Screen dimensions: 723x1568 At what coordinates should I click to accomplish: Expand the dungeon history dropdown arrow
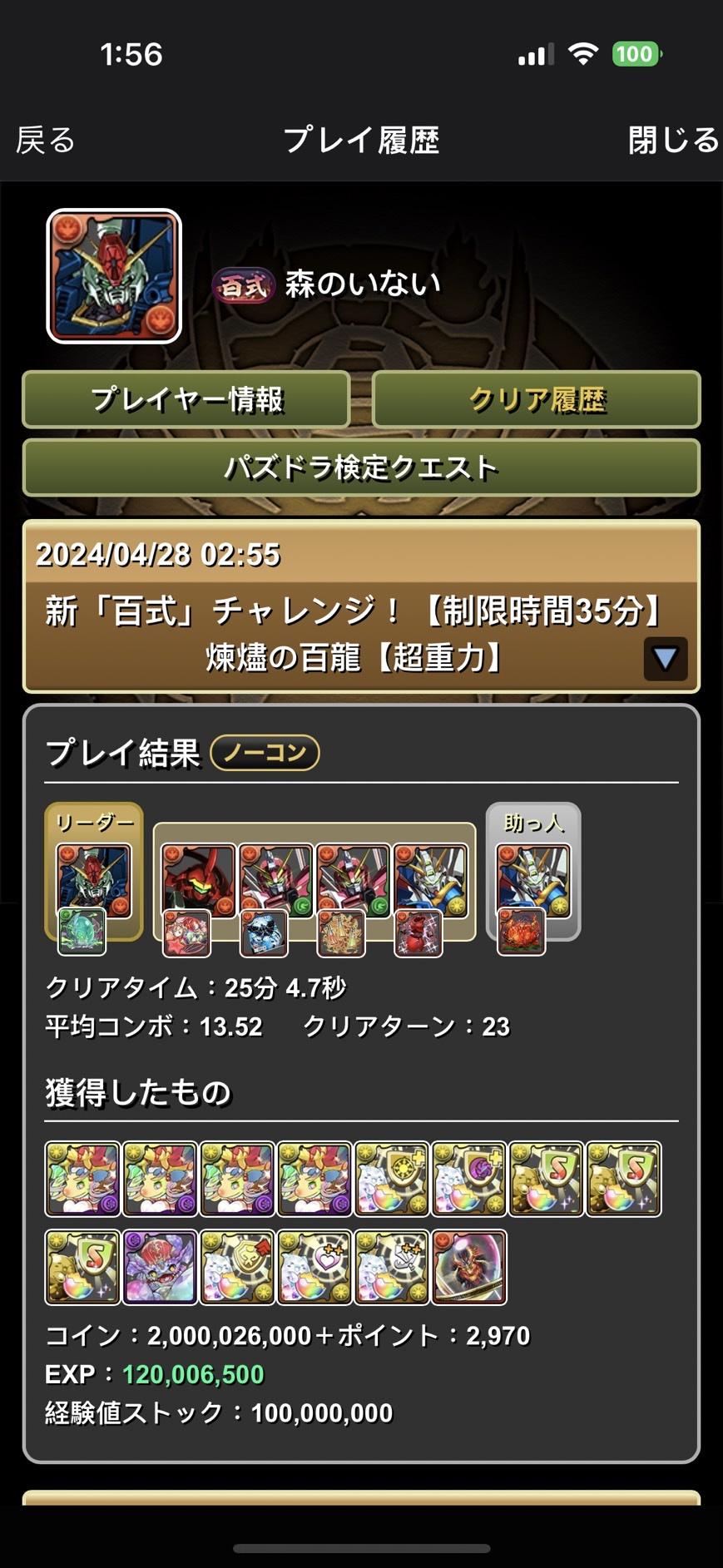[x=665, y=659]
